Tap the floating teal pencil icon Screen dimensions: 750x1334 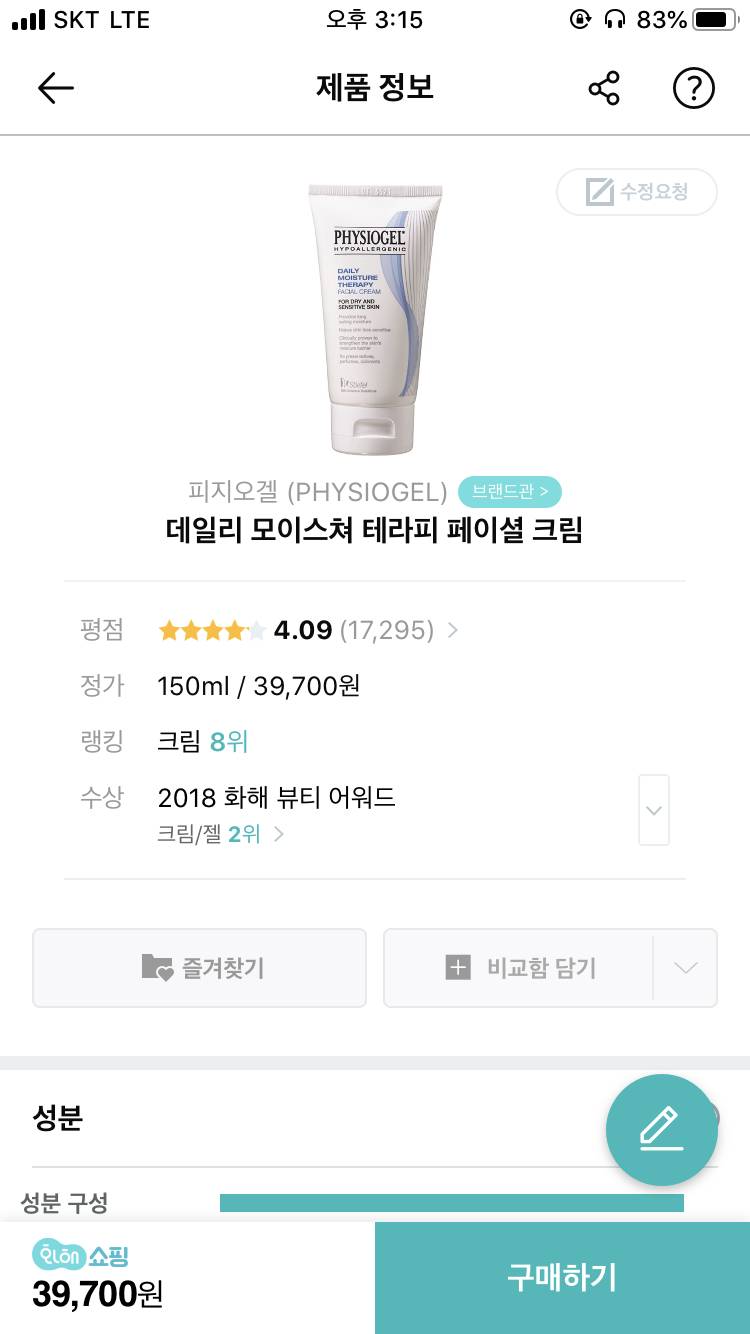click(x=662, y=1130)
